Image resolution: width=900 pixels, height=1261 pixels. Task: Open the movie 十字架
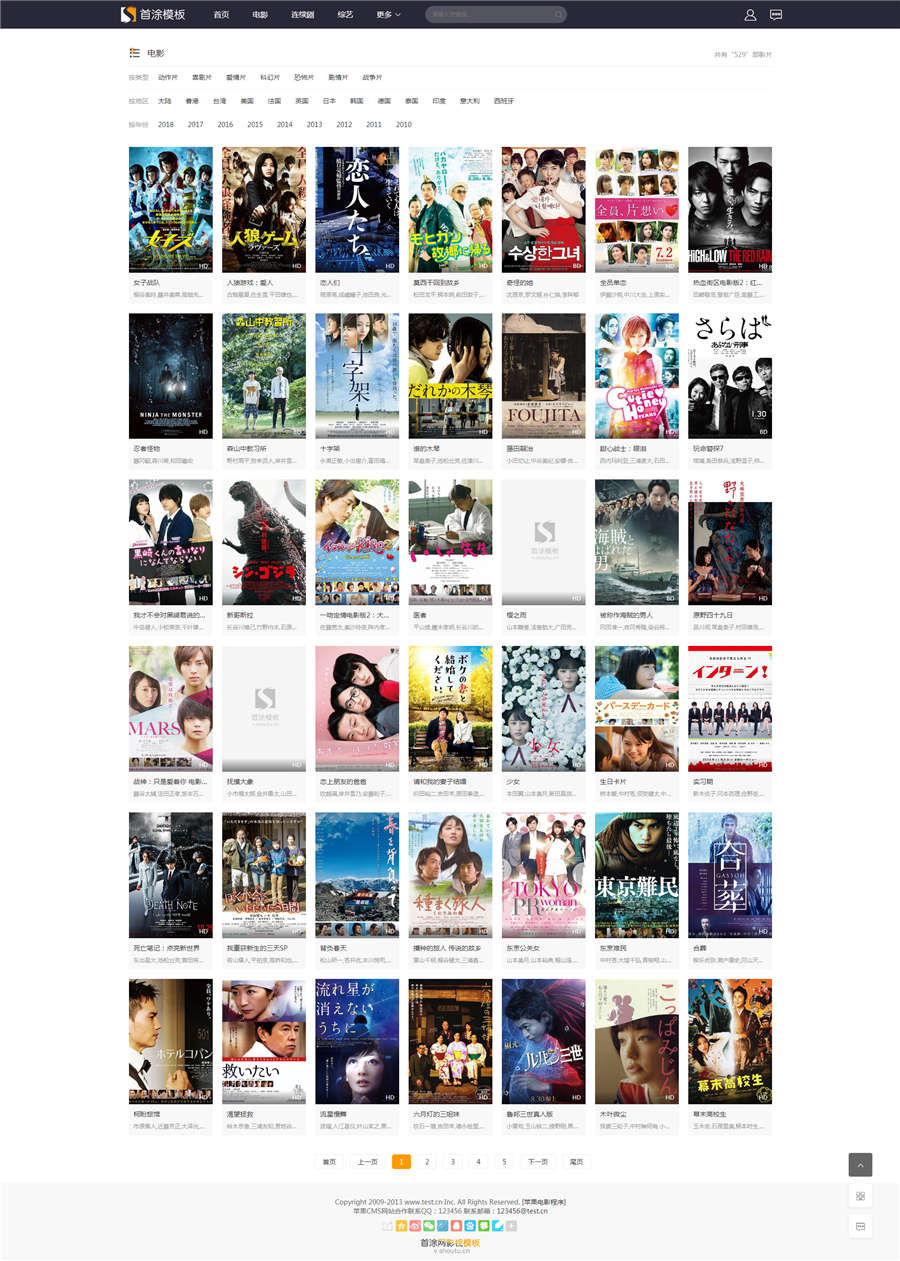(x=357, y=376)
